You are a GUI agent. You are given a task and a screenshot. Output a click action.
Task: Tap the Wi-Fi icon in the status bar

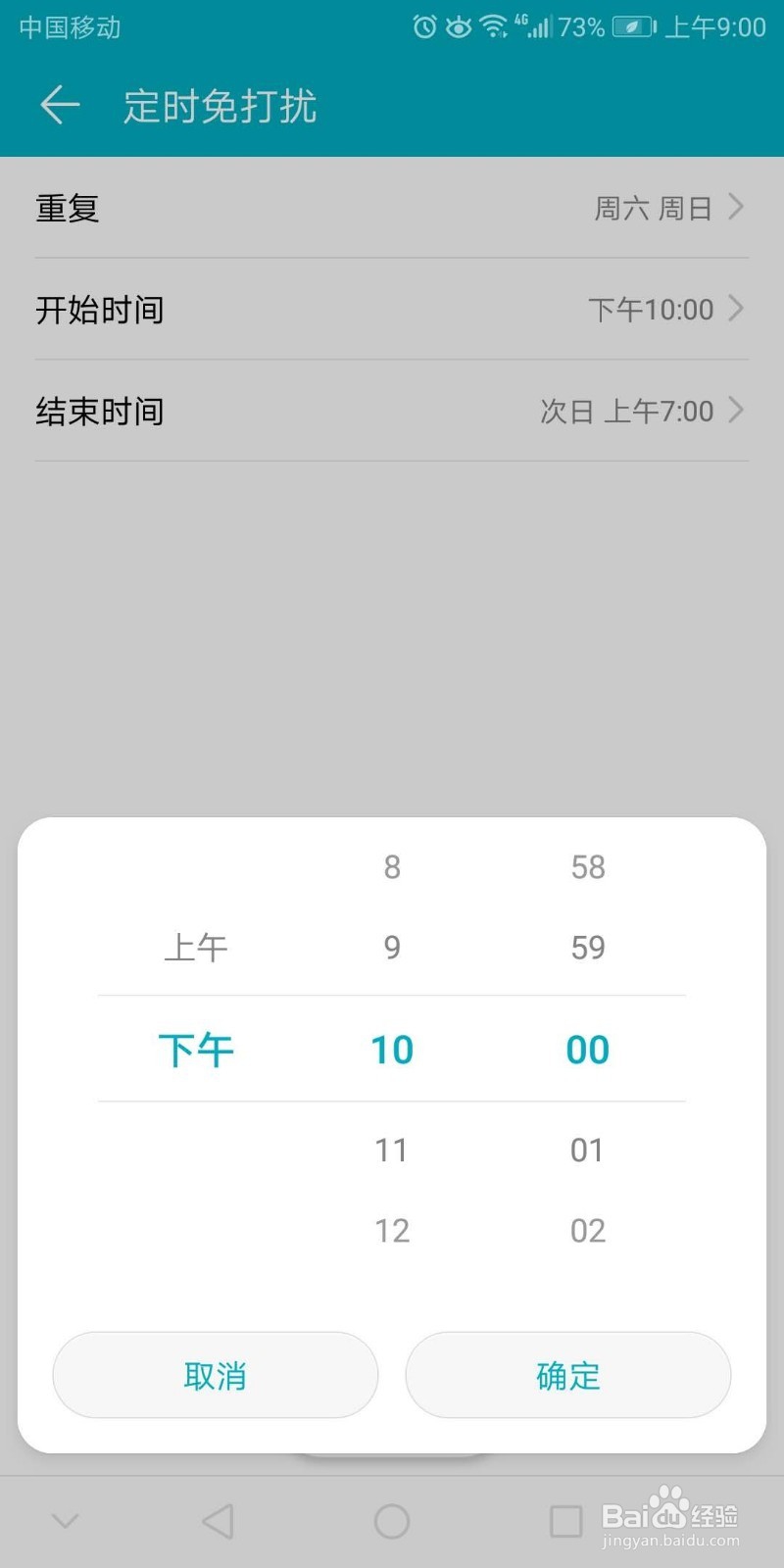495,27
